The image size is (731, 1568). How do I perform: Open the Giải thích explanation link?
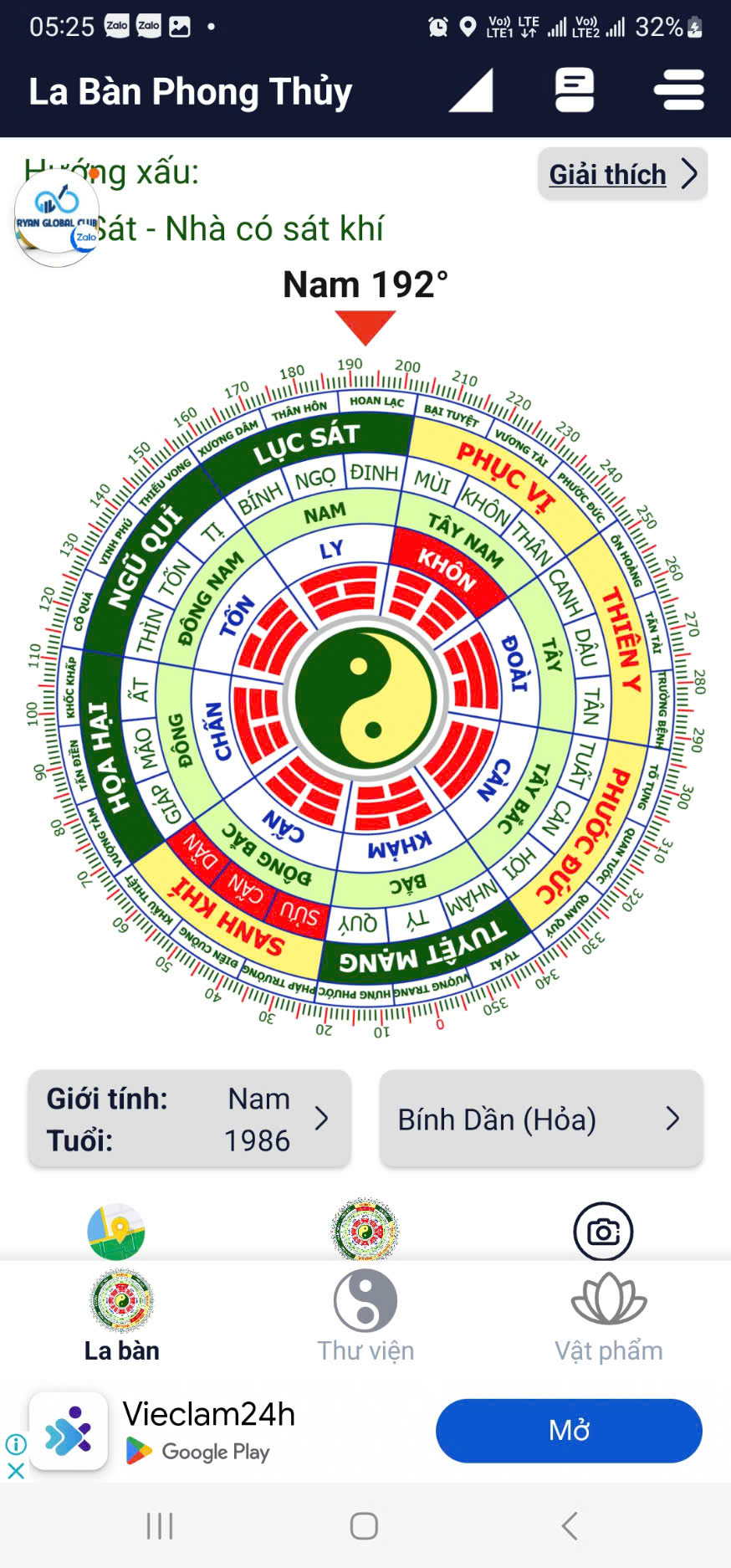(622, 174)
